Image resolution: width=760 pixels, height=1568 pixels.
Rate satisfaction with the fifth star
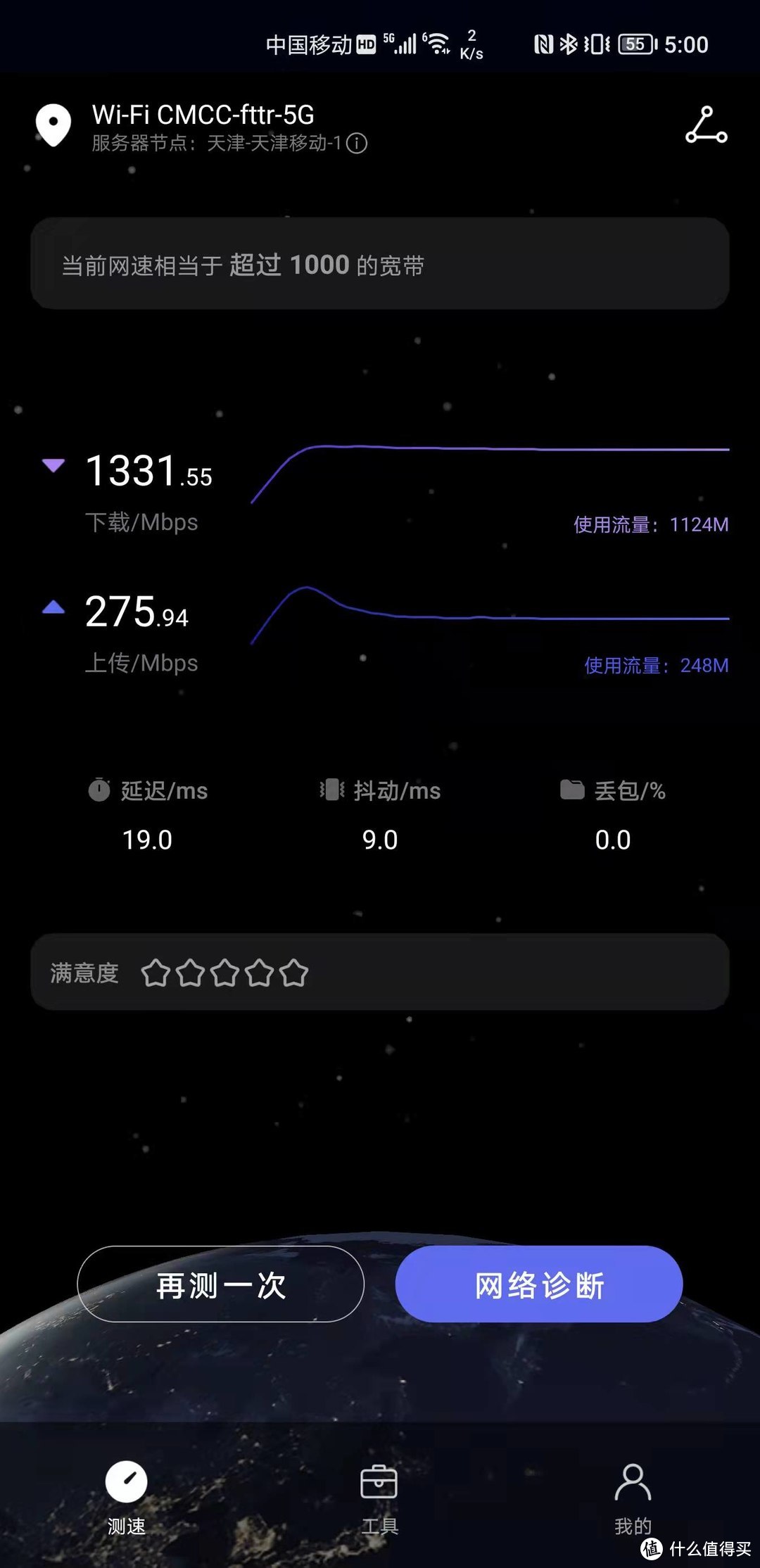pyautogui.click(x=294, y=973)
